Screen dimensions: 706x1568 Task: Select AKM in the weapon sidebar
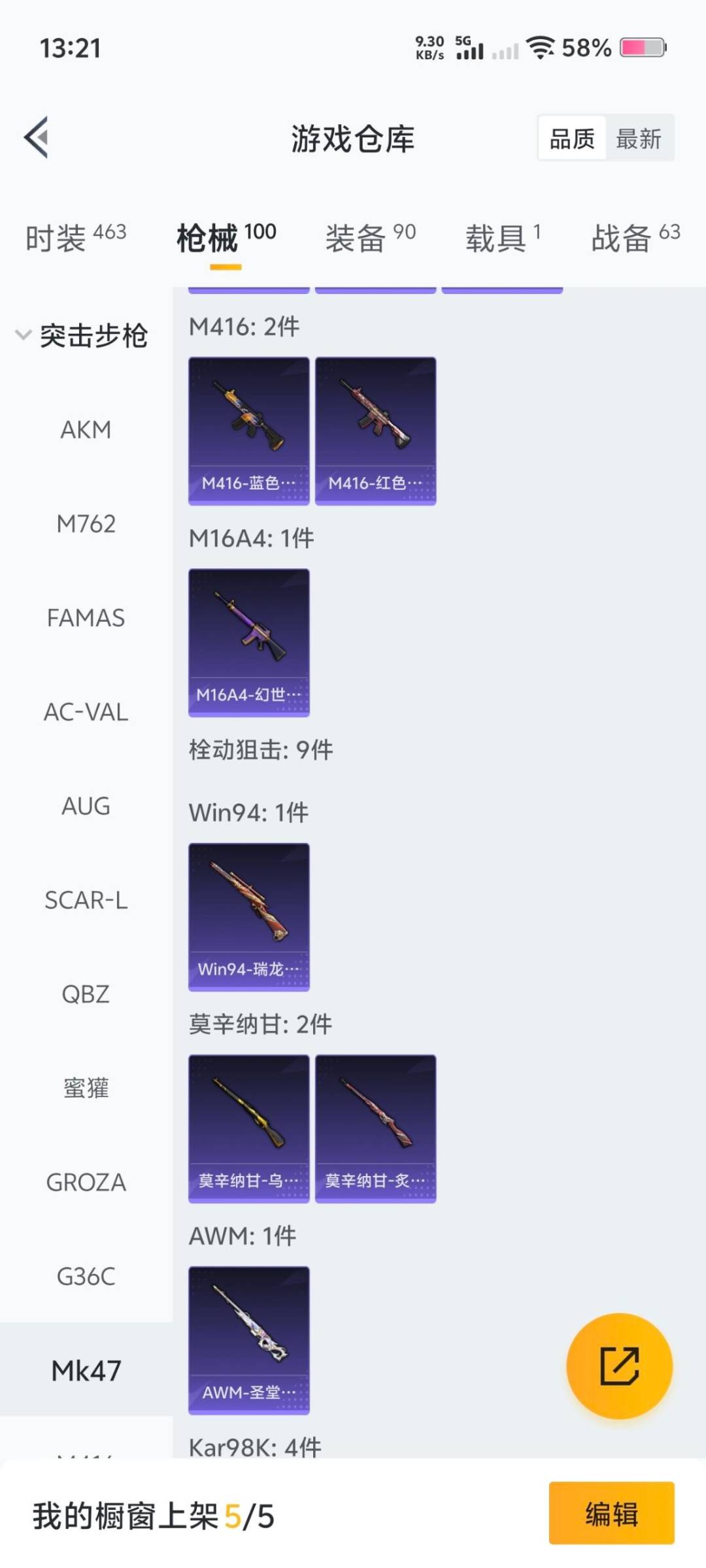tap(86, 429)
